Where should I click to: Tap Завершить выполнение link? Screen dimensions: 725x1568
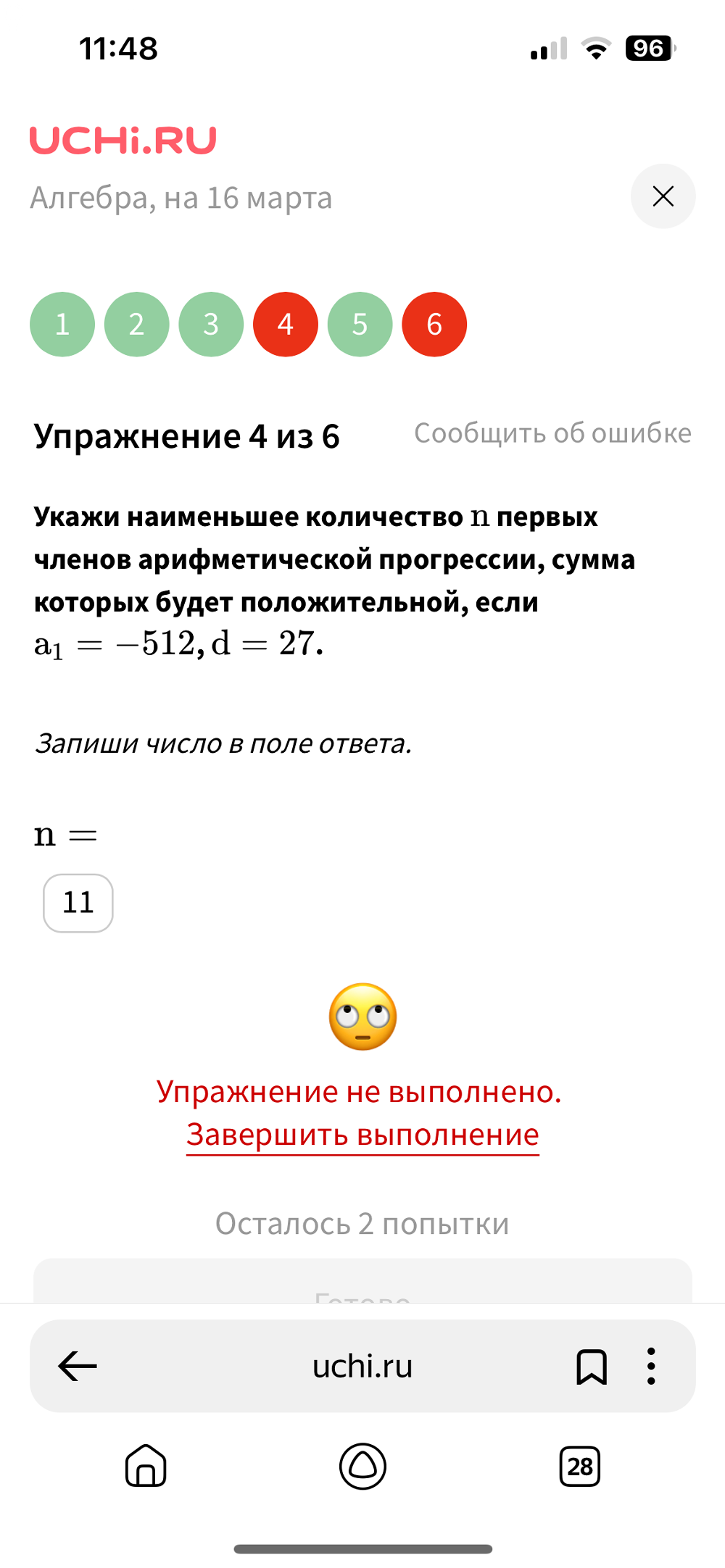pyautogui.click(x=362, y=1135)
